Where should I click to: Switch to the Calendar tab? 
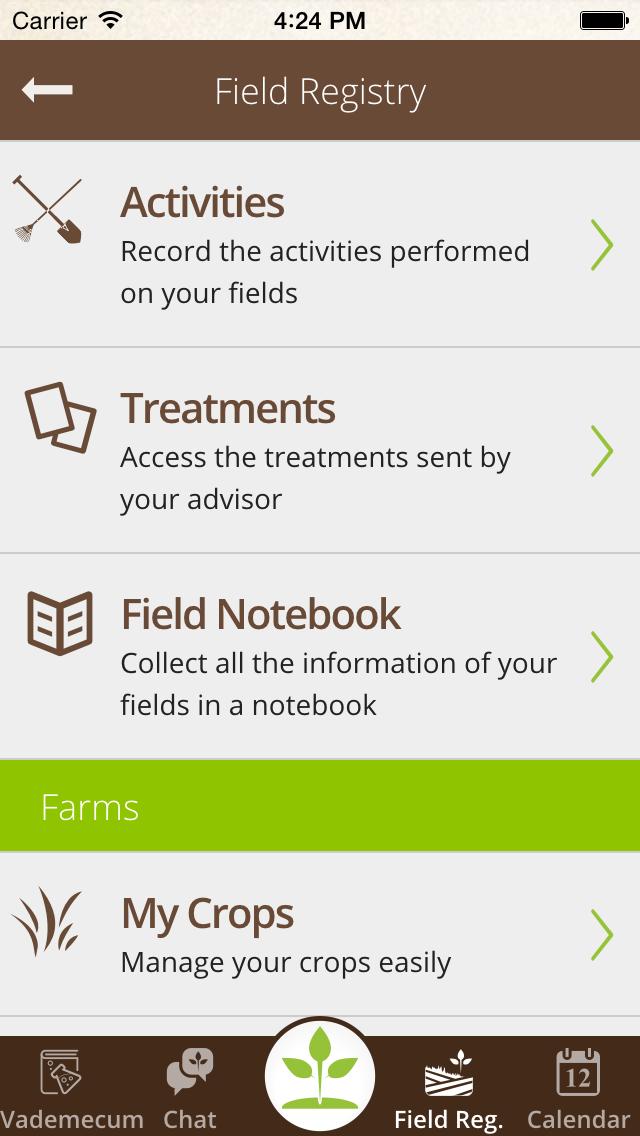(x=577, y=1088)
